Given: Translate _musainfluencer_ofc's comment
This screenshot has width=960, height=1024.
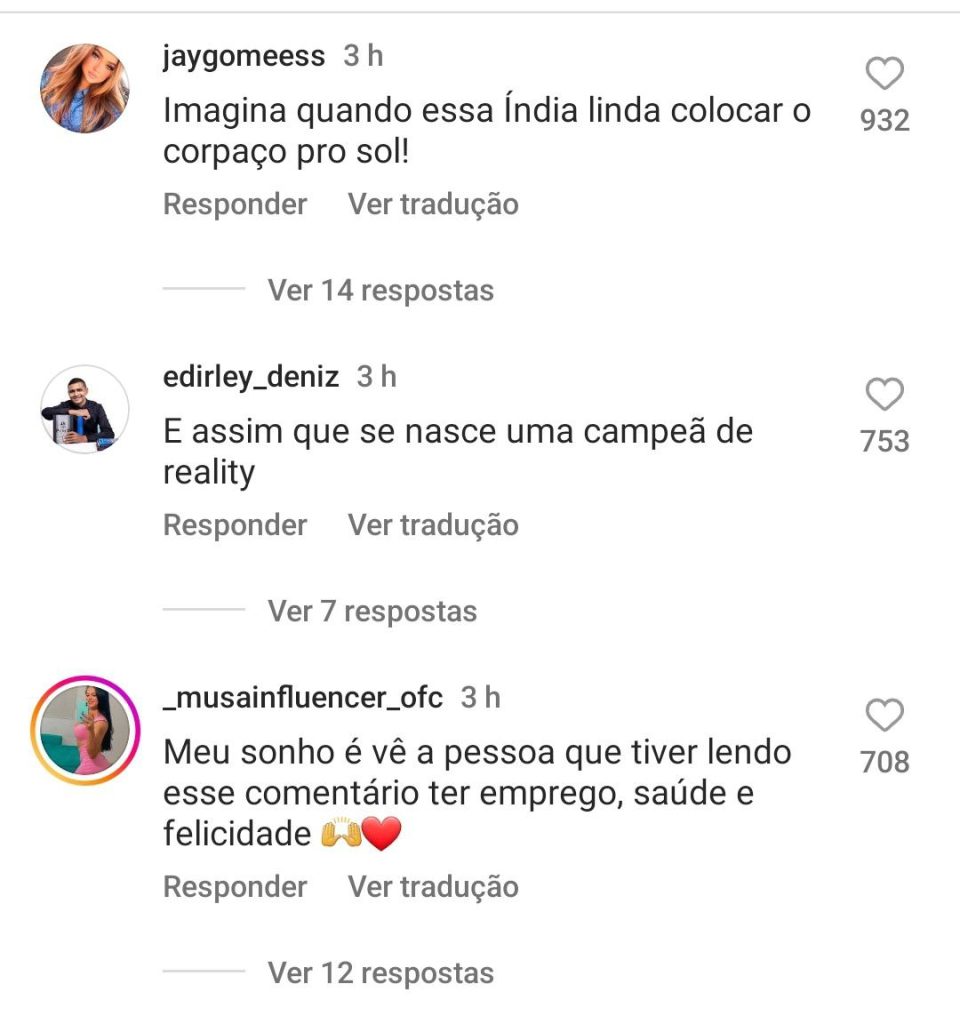Looking at the screenshot, I should (x=433, y=887).
